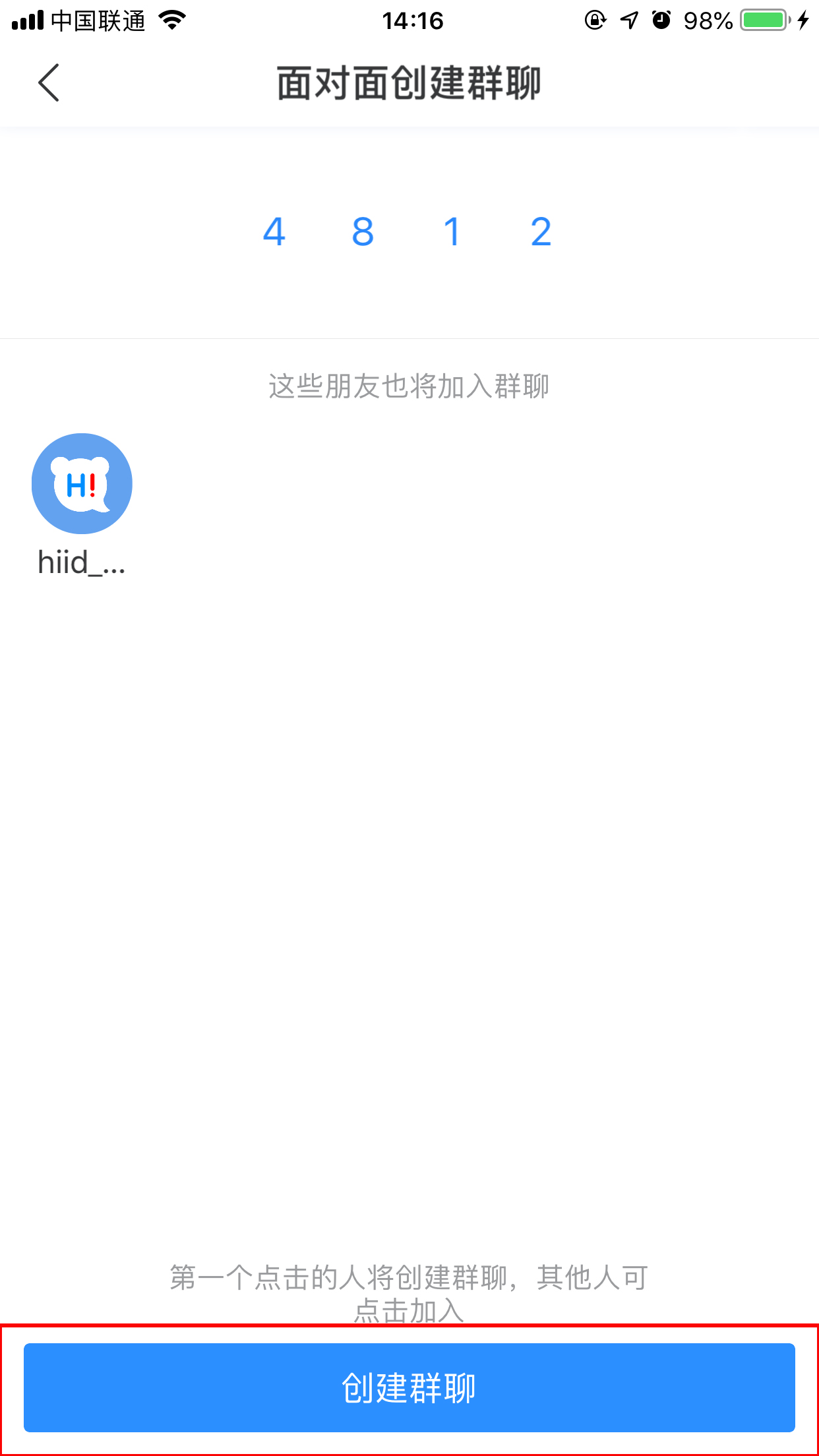
Task: Tap the 这些朋友也将加入群聊 hint text
Action: click(409, 387)
